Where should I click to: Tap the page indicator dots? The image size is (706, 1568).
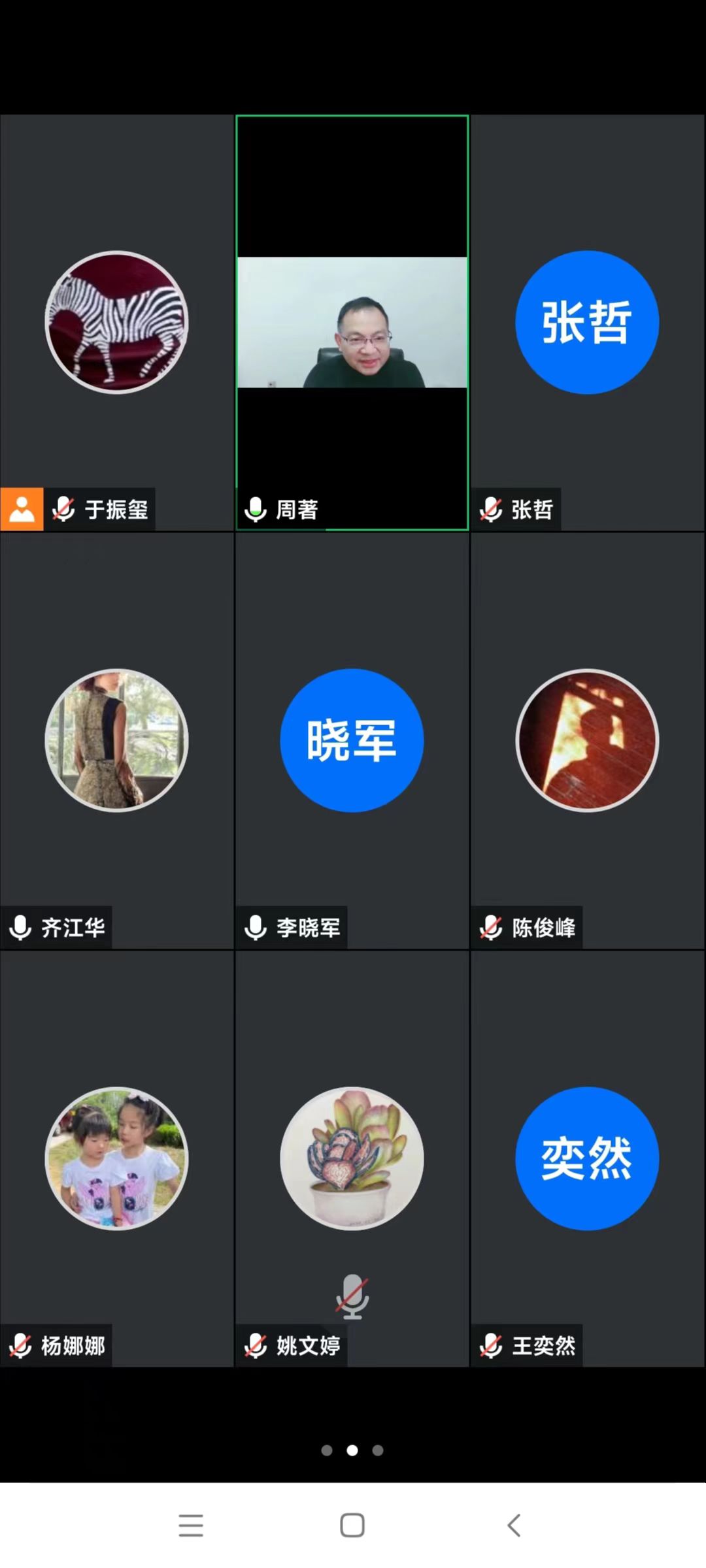point(352,1450)
